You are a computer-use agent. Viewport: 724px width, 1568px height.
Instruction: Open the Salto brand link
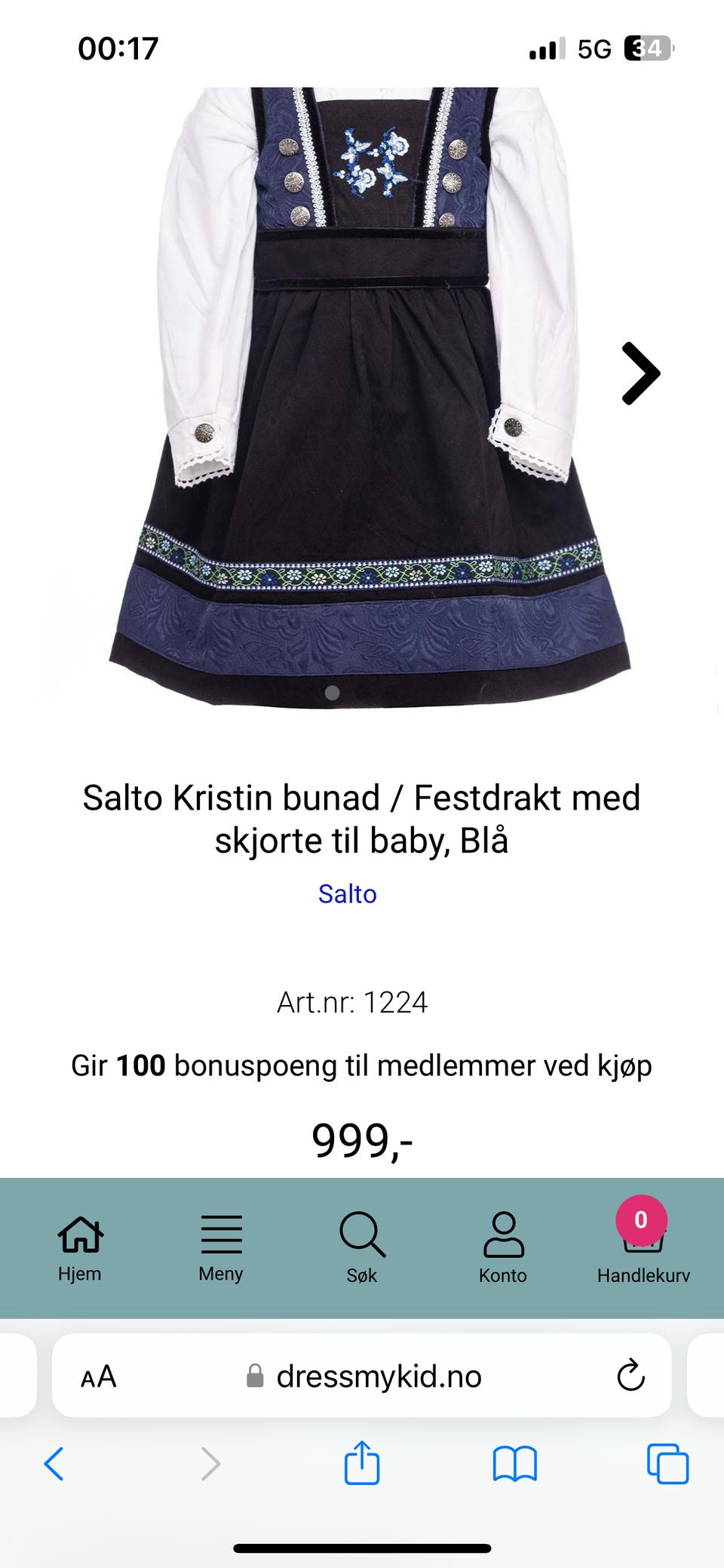(347, 893)
